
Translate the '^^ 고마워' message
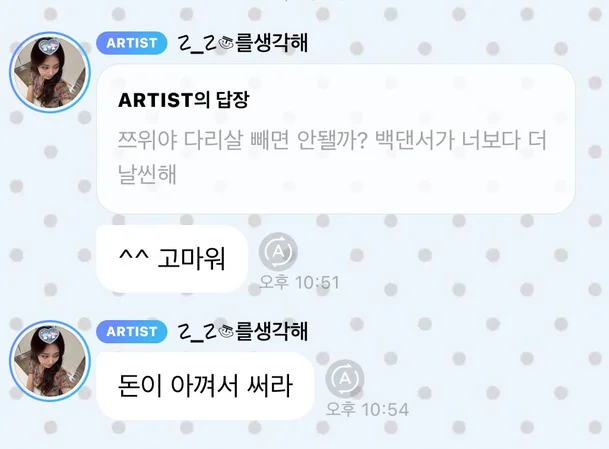(x=277, y=251)
